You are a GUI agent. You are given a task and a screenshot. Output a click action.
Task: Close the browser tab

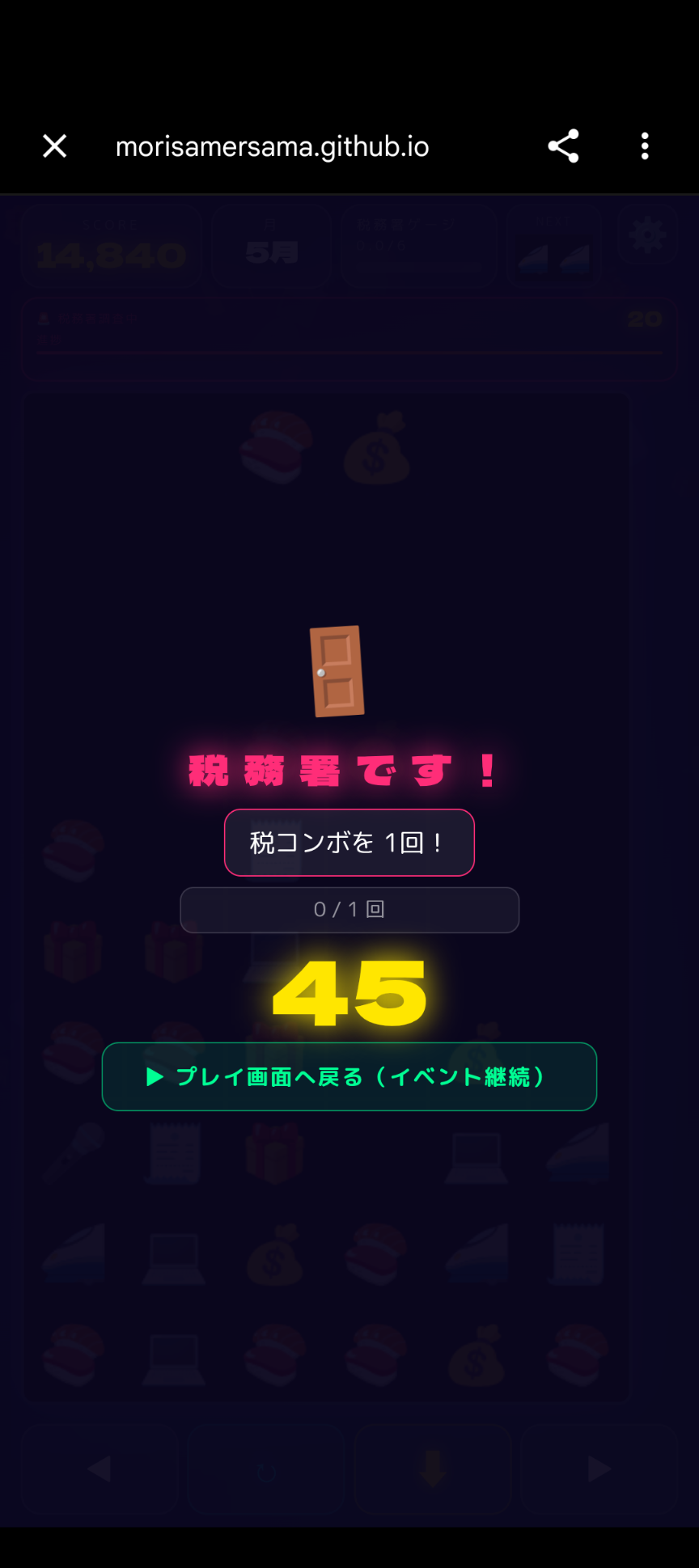click(x=54, y=146)
